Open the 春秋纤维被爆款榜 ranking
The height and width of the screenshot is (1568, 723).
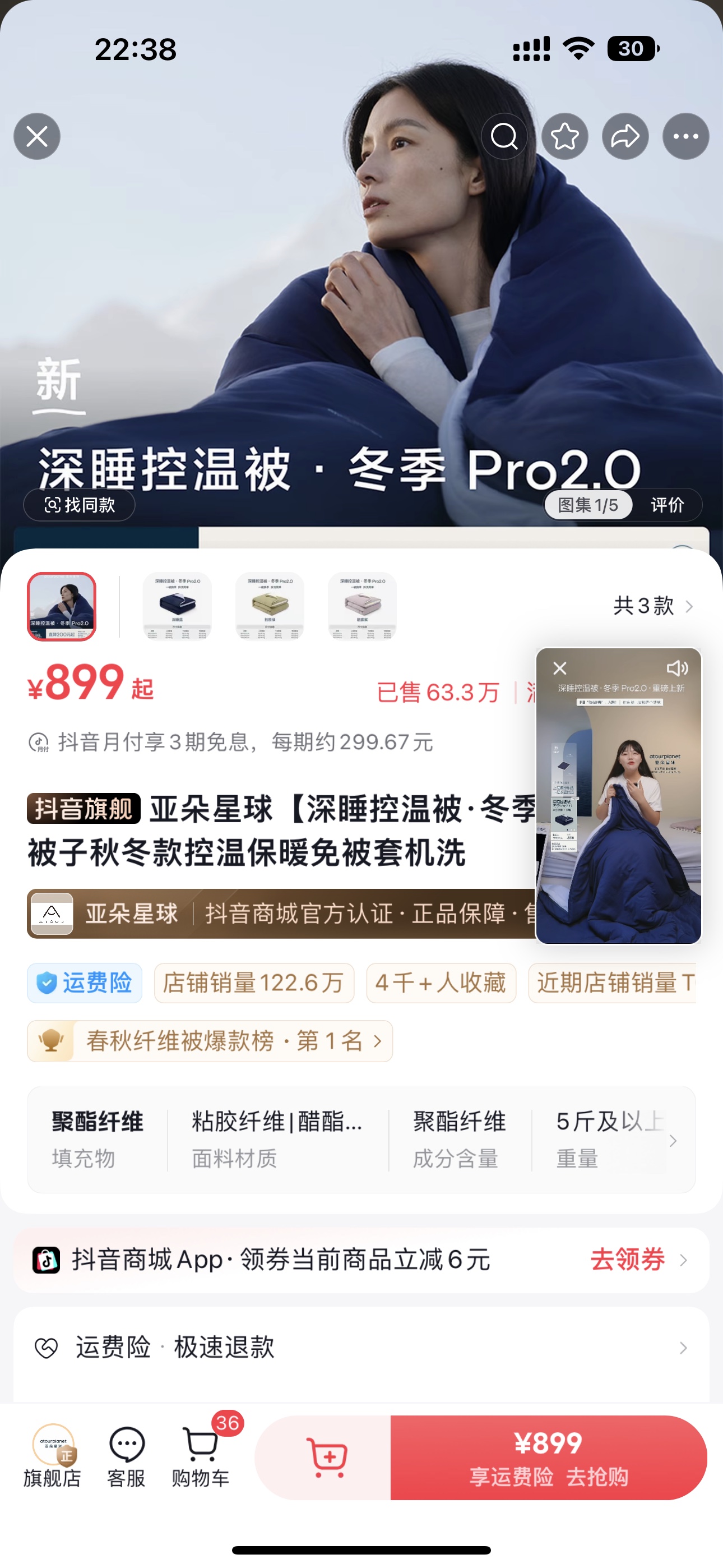click(x=210, y=1041)
